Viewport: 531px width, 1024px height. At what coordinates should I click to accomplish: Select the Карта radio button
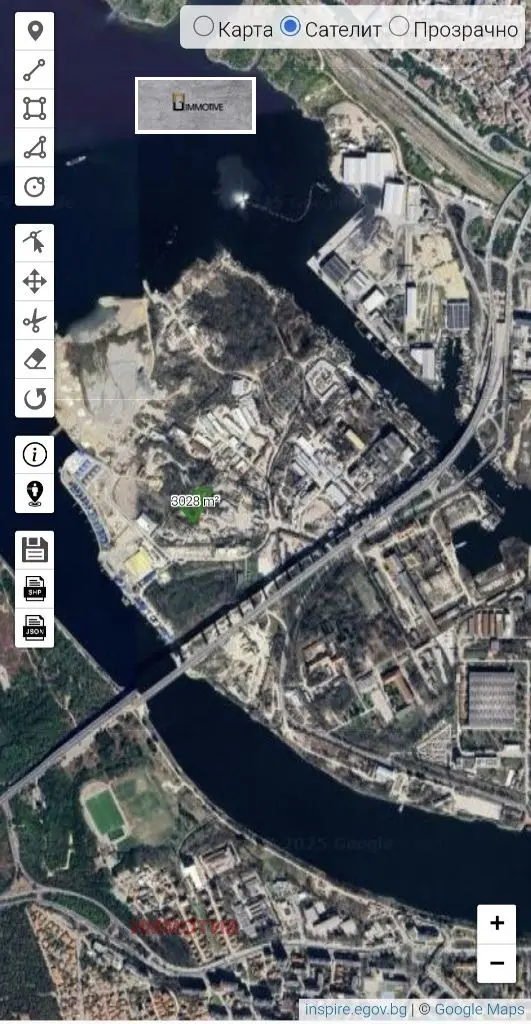(204, 26)
